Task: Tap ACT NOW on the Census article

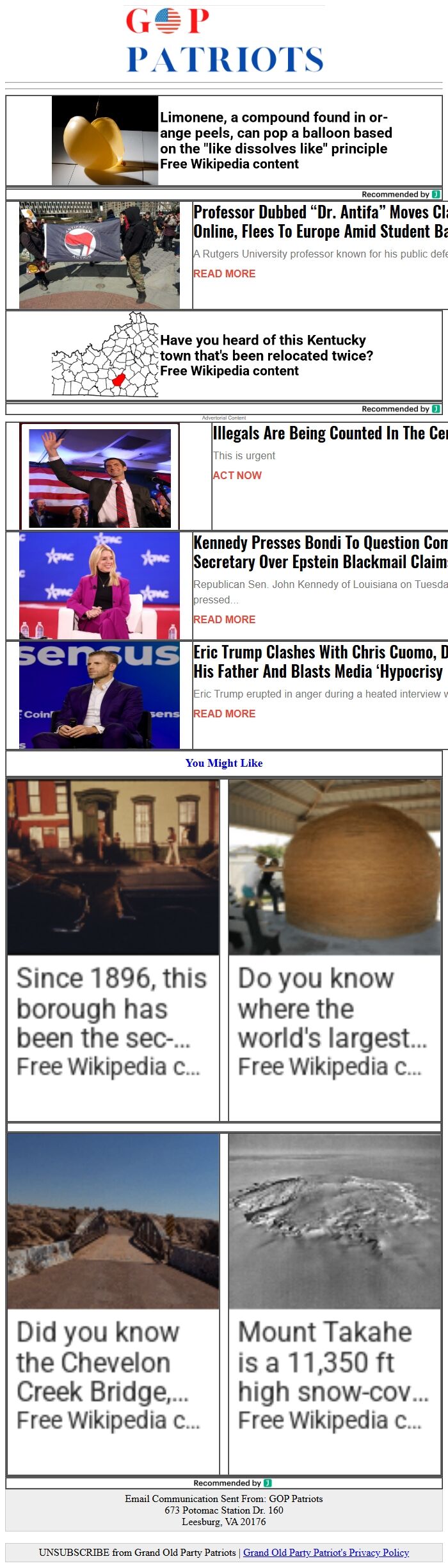Action: click(x=237, y=475)
